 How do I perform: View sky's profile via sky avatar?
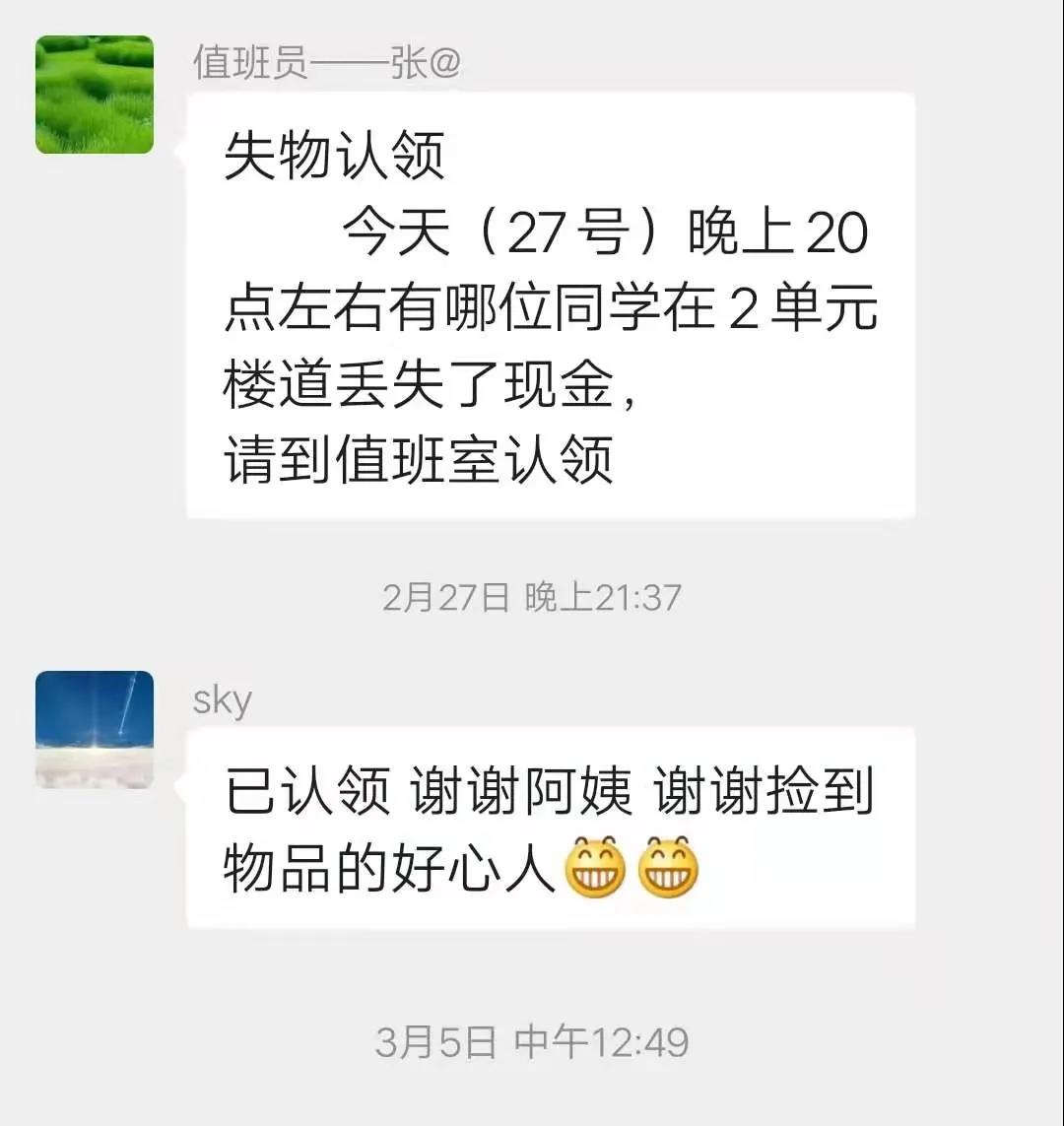(x=95, y=729)
